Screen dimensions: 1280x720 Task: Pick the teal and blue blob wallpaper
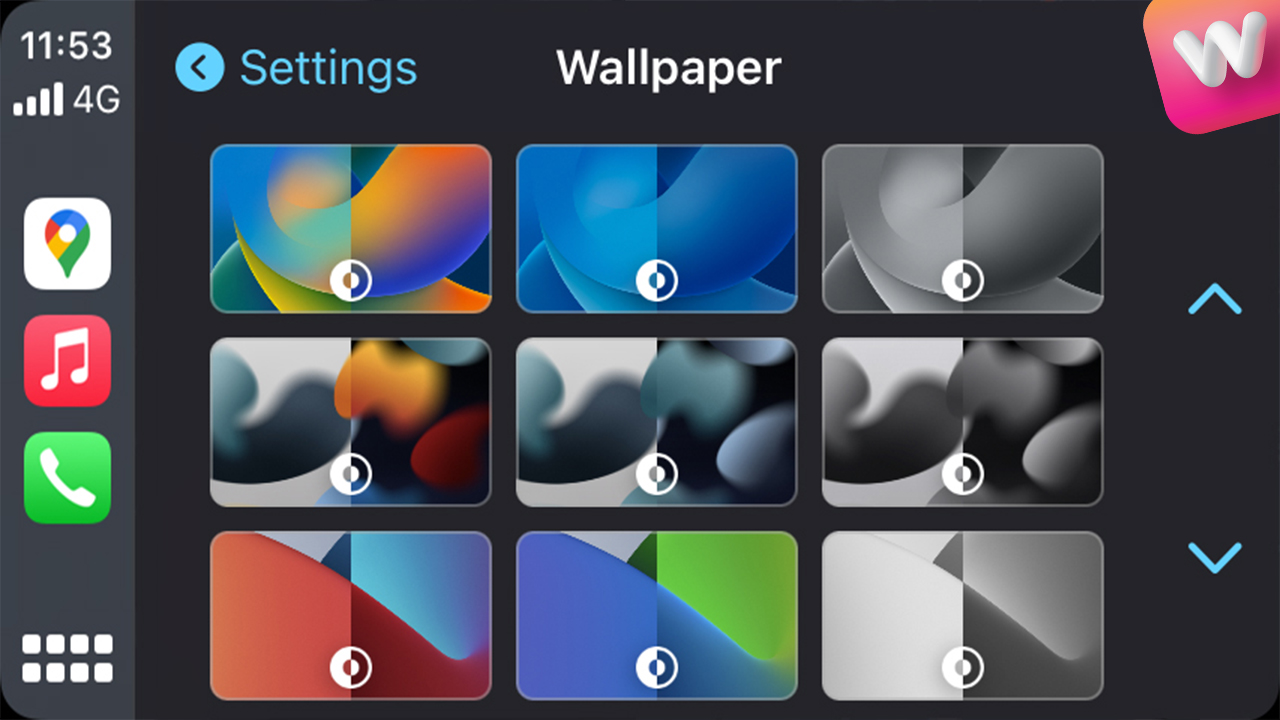click(x=656, y=421)
